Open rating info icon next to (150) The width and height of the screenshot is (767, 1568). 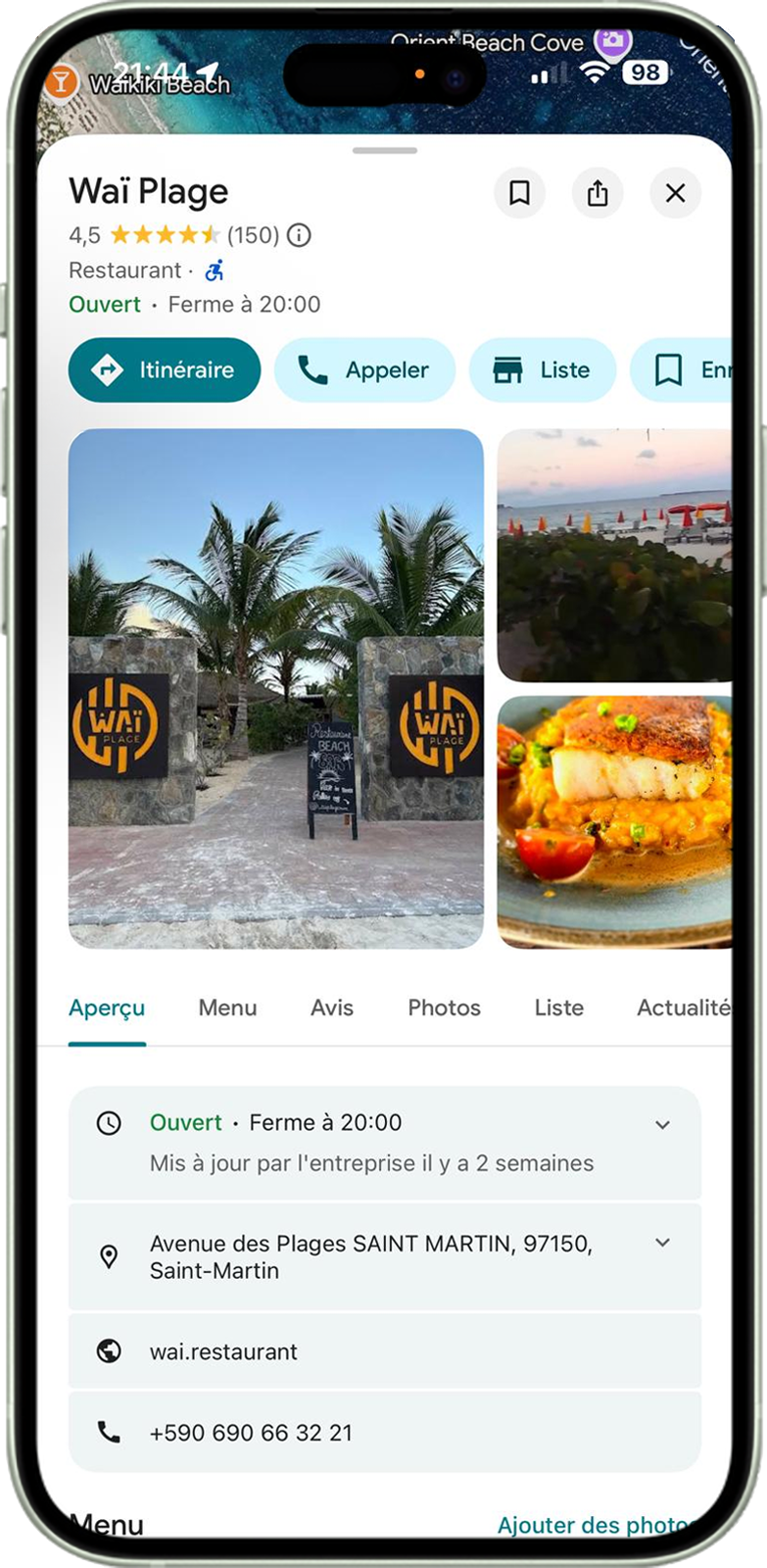(300, 235)
